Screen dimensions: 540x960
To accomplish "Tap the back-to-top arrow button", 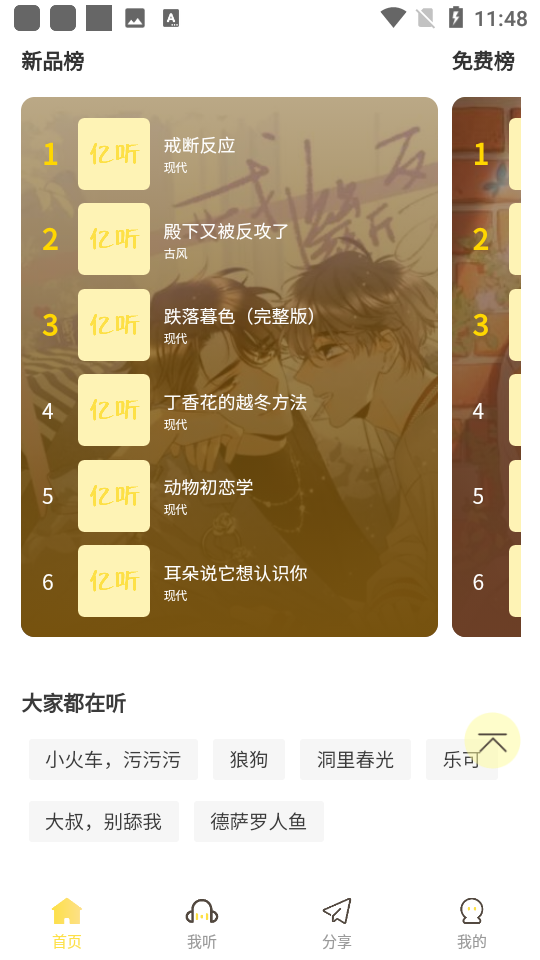I will pyautogui.click(x=492, y=741).
